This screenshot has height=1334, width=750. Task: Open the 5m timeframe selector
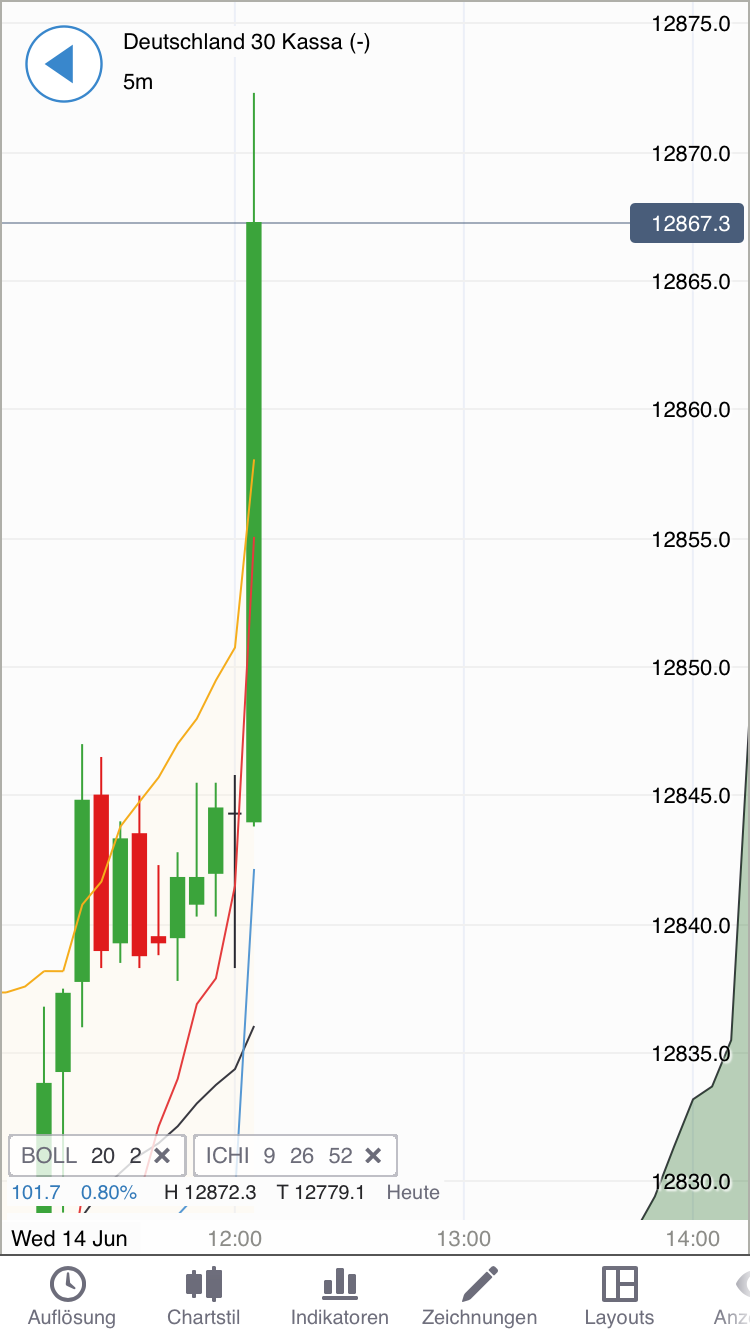(x=138, y=82)
